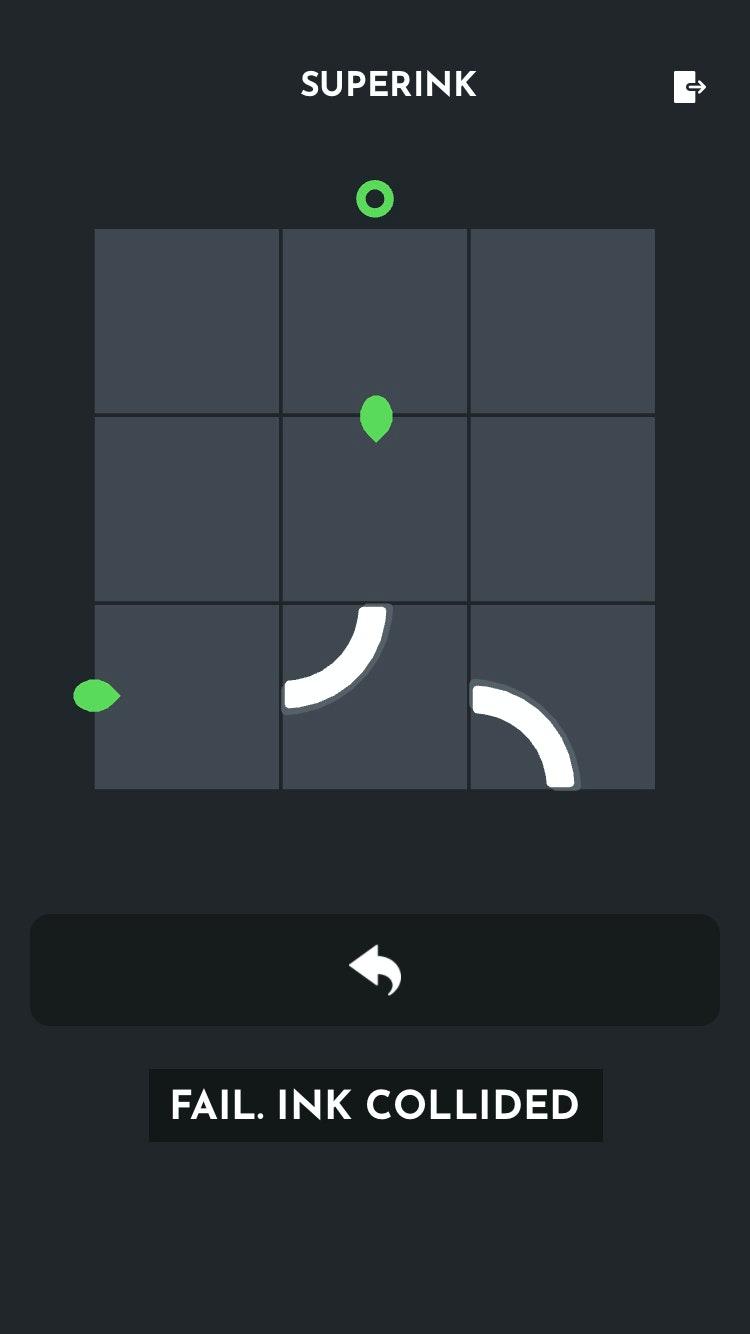
Task: Exit the level with the door icon
Action: 690,87
